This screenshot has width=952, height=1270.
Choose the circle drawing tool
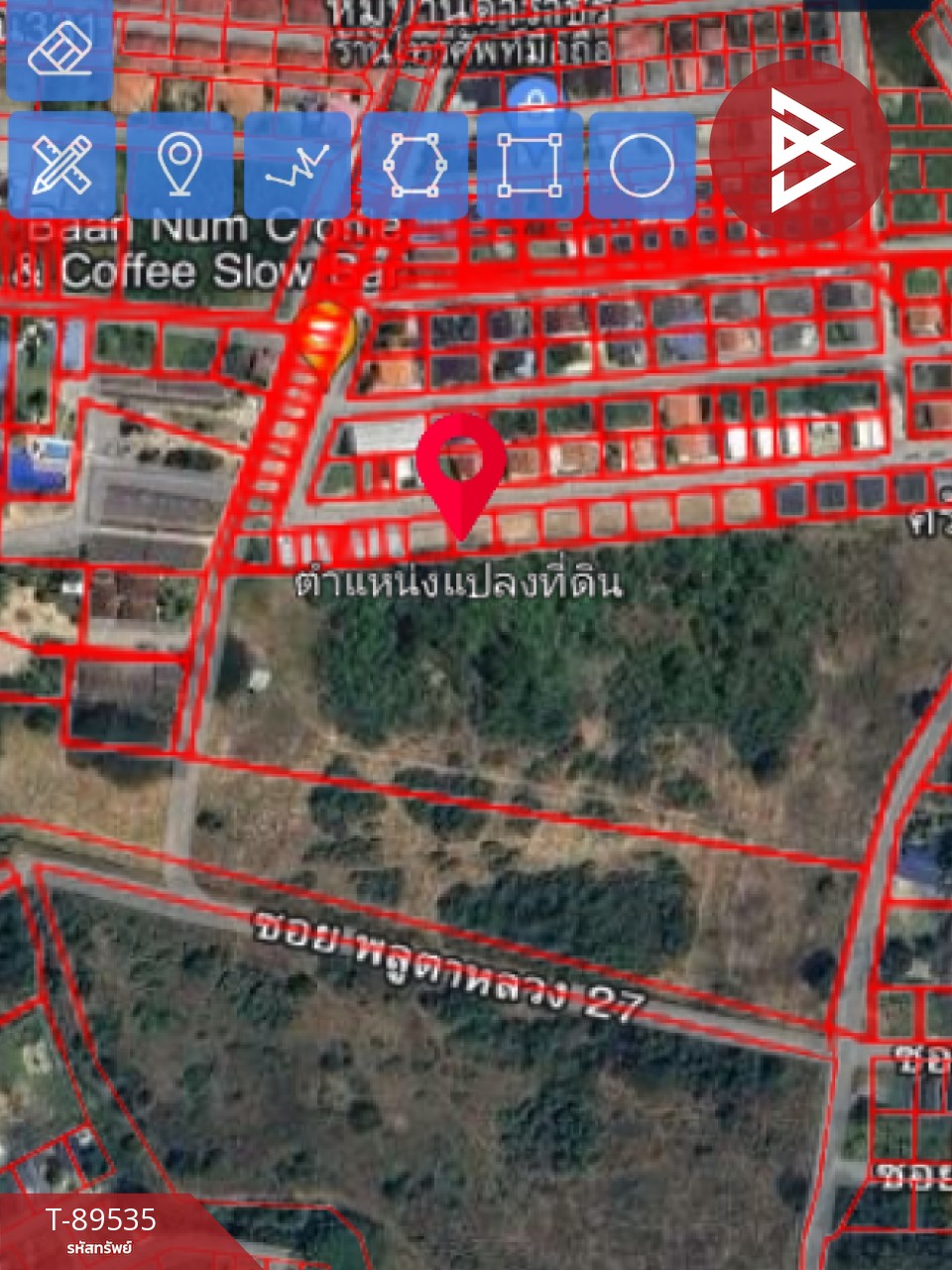pos(642,165)
